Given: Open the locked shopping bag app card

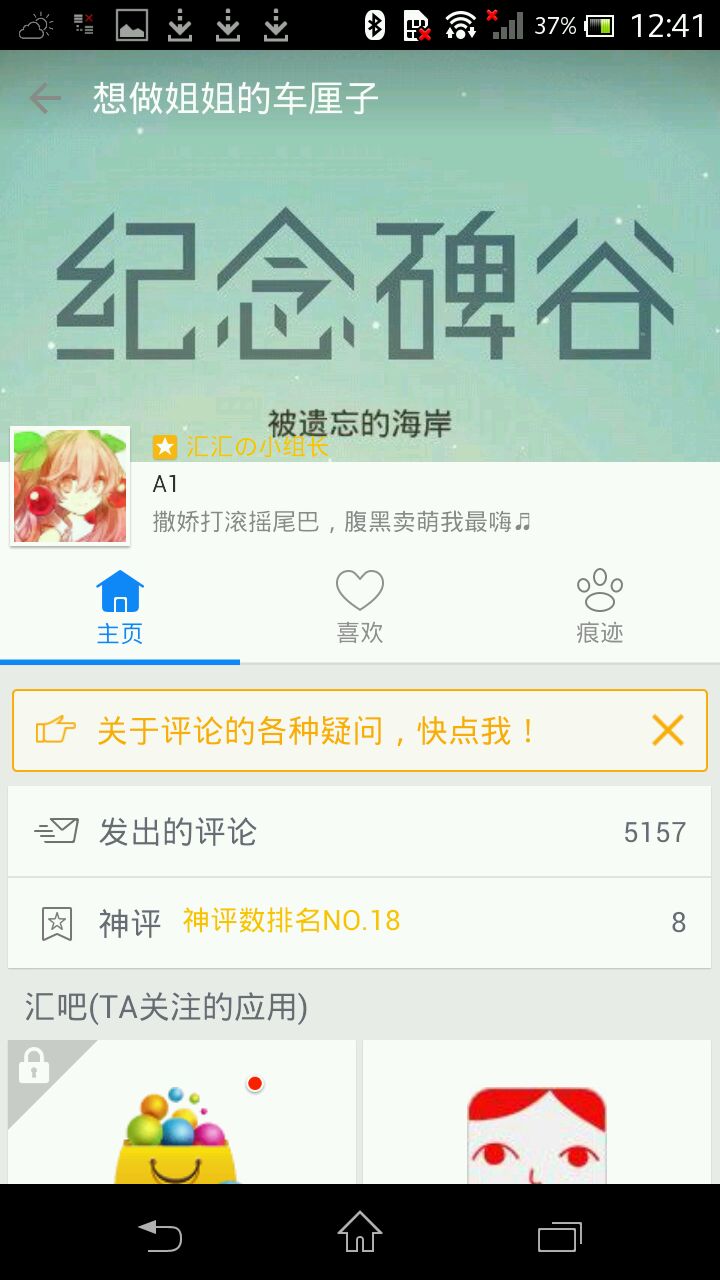Looking at the screenshot, I should pyautogui.click(x=182, y=1112).
